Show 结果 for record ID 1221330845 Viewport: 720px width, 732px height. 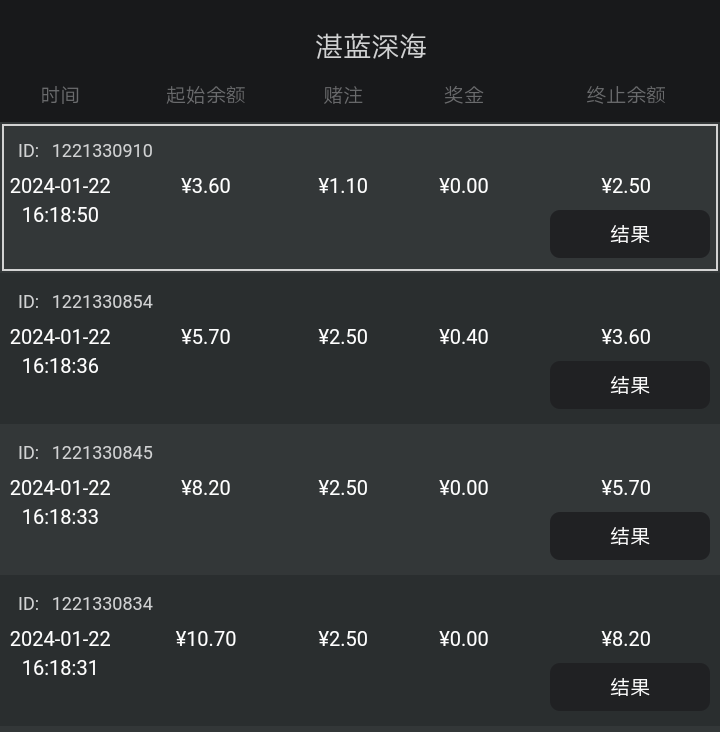629,536
